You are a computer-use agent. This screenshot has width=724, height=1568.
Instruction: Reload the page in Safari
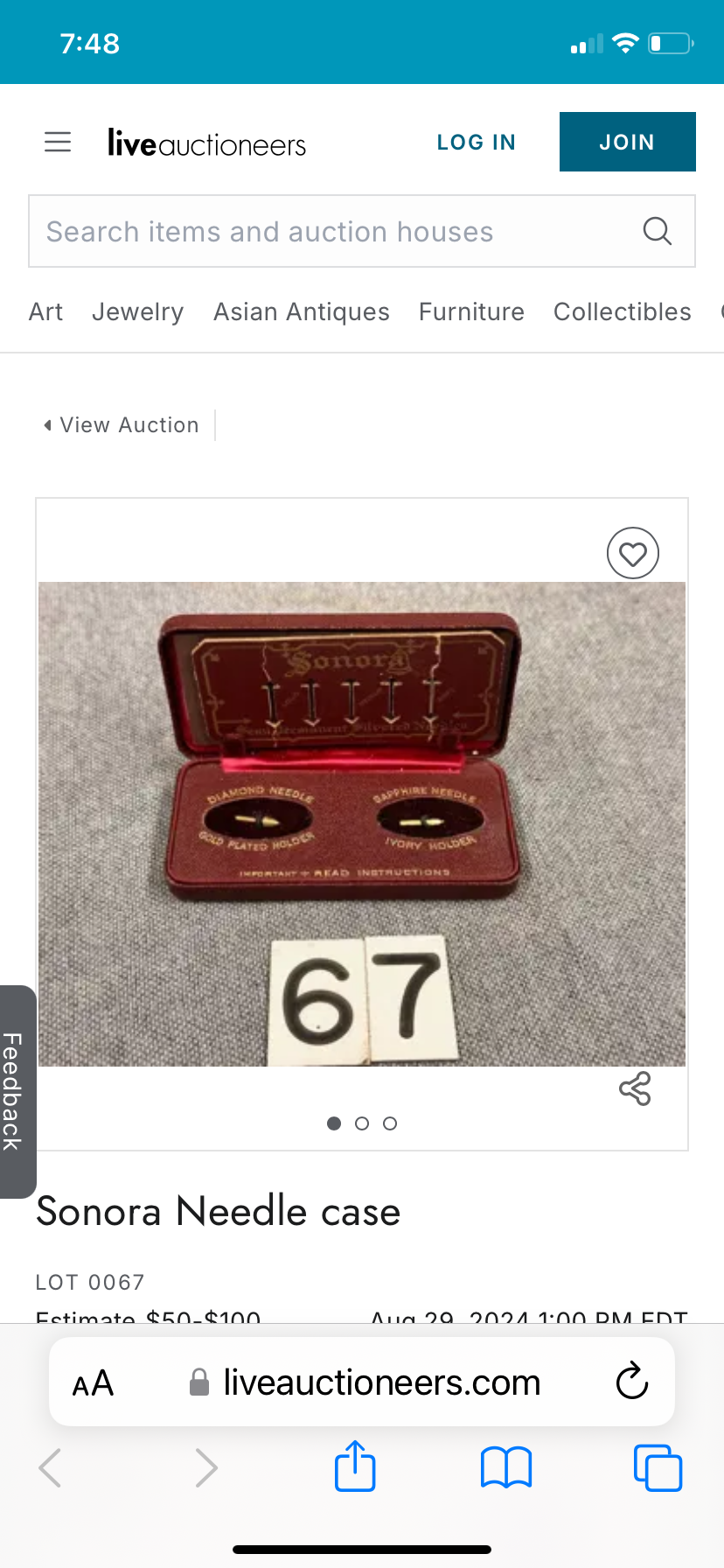tap(631, 1382)
